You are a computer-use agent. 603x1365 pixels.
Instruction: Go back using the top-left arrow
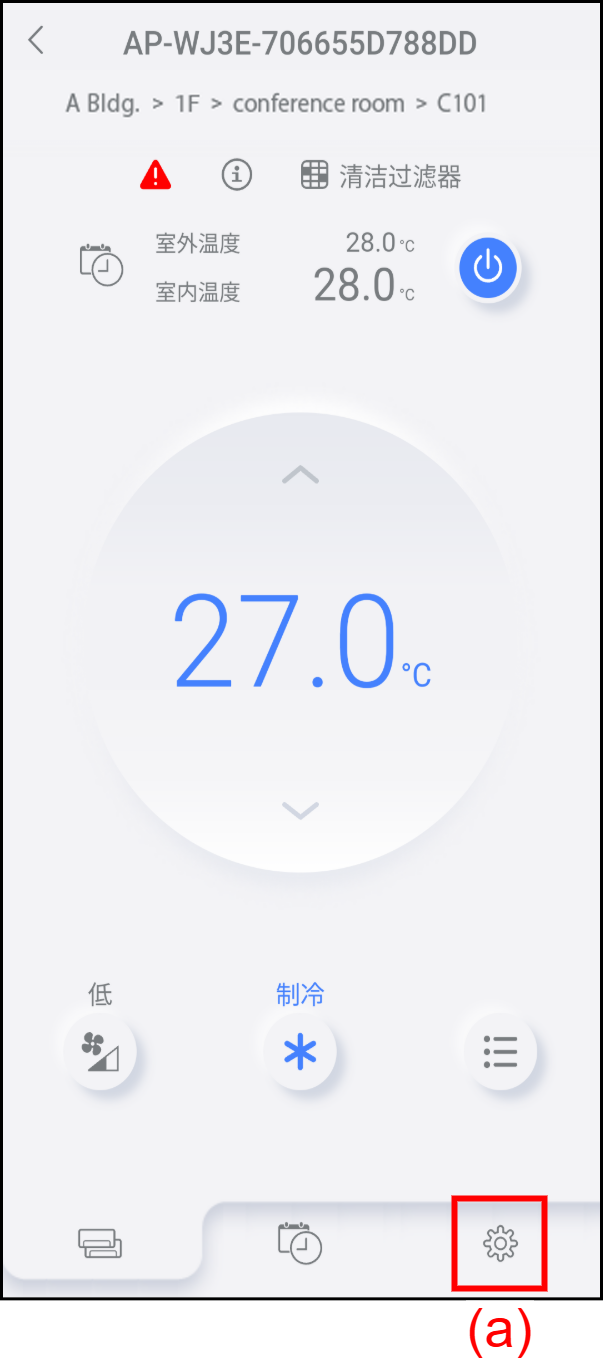(x=37, y=42)
